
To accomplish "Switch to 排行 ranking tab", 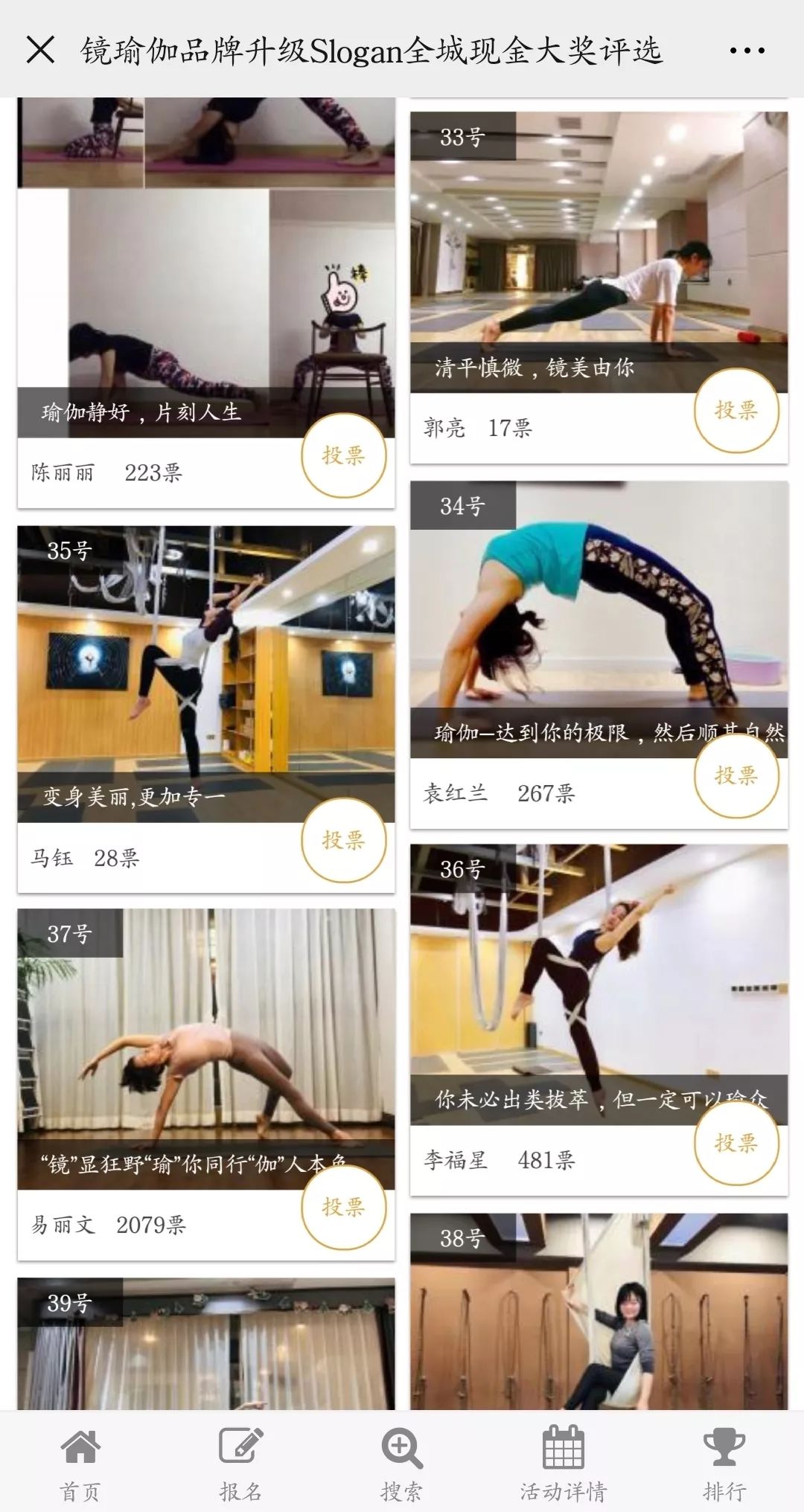I will point(724,1463).
